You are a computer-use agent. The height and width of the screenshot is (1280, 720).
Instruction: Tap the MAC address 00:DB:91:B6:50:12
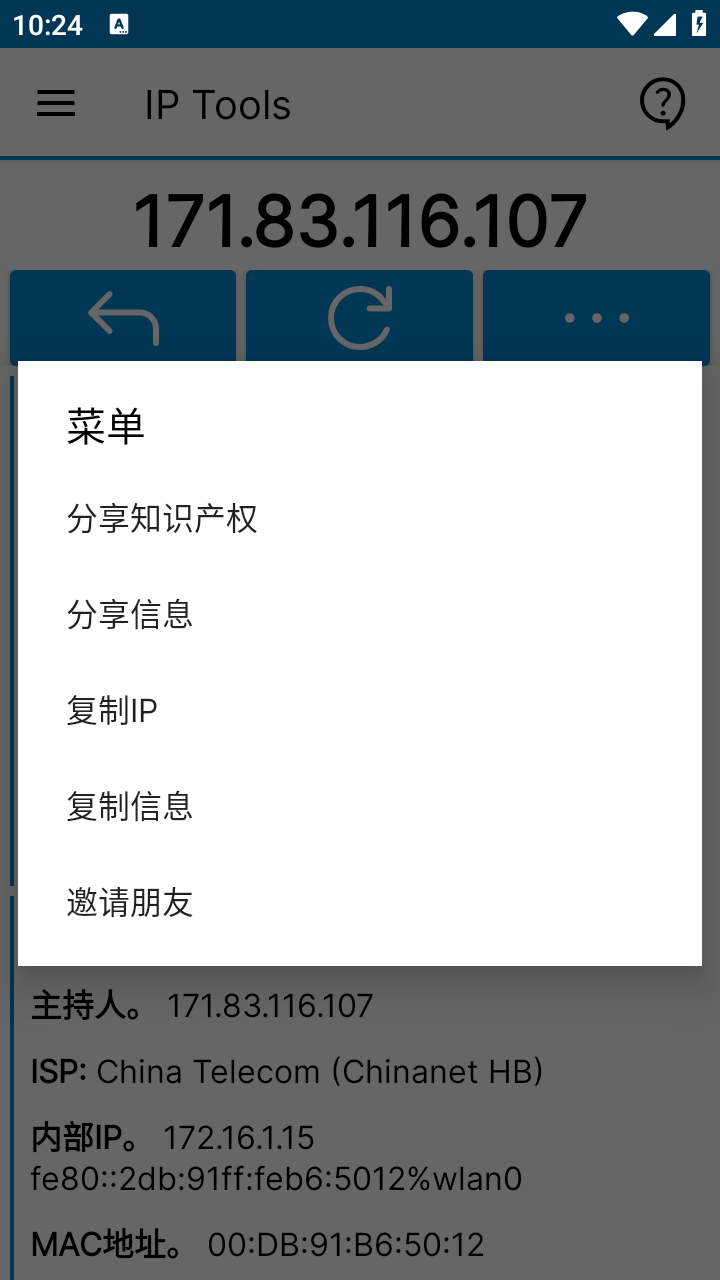256,1243
